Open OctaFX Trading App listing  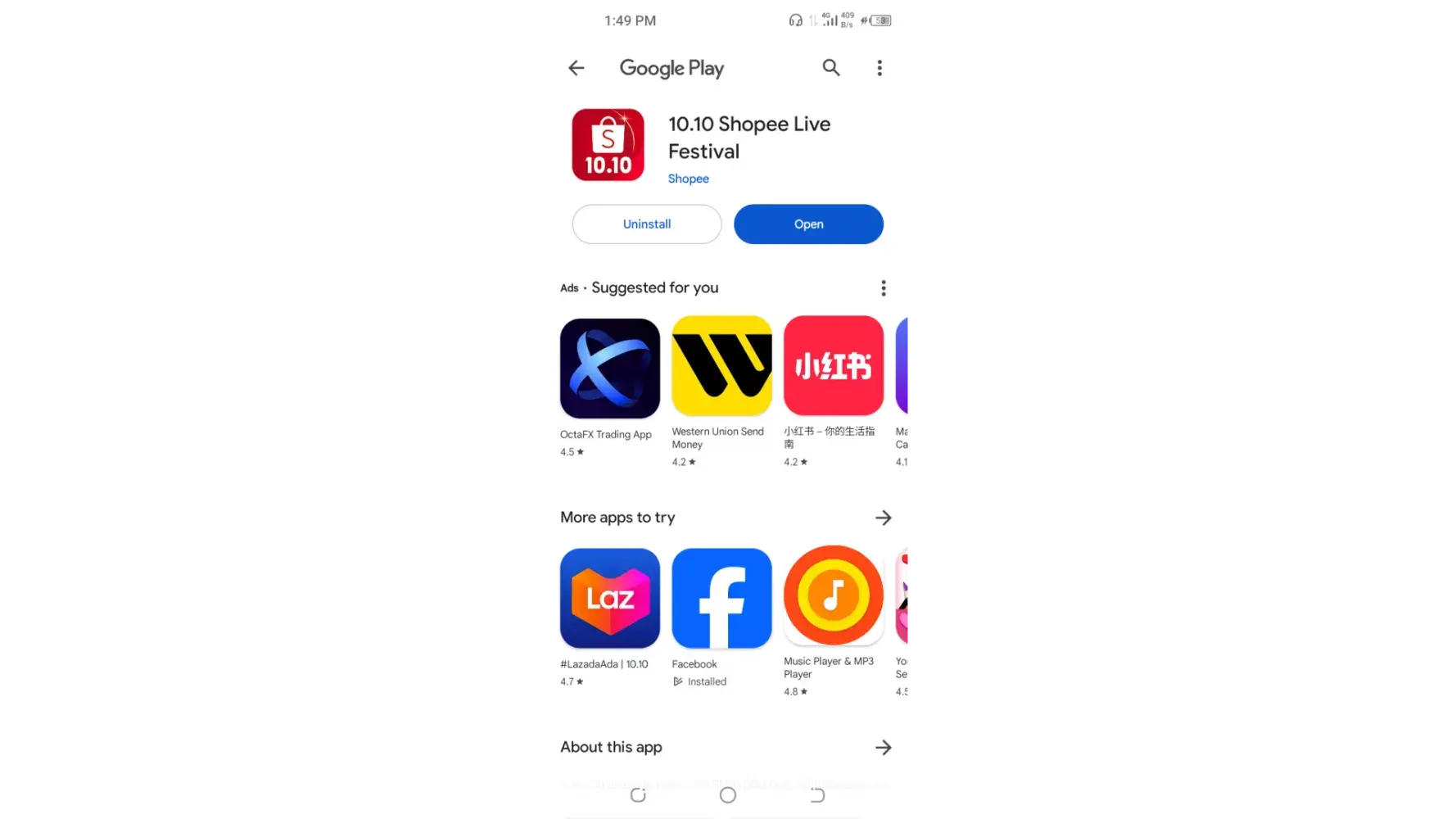click(x=610, y=369)
